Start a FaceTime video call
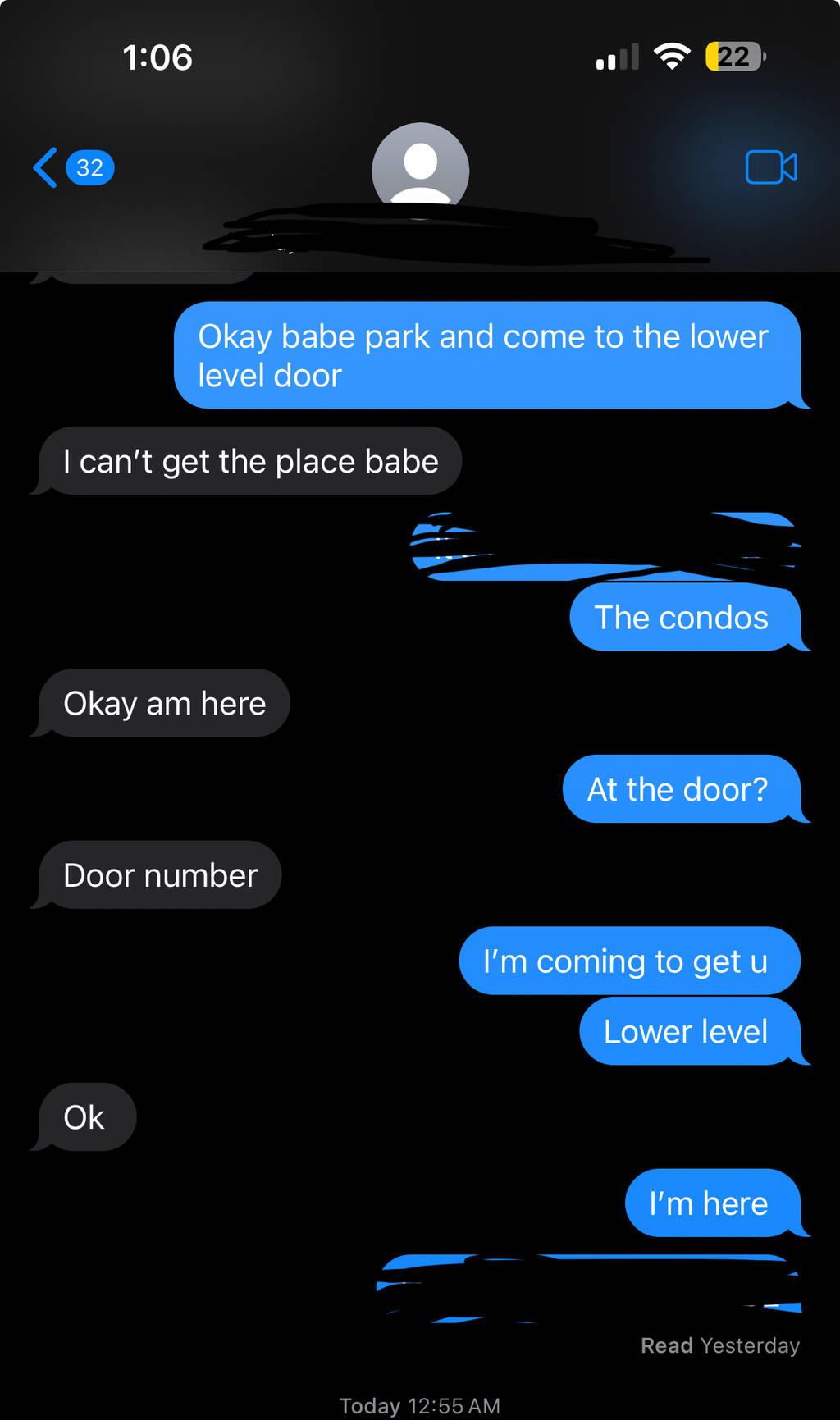The height and width of the screenshot is (1420, 840). pyautogui.click(x=770, y=167)
